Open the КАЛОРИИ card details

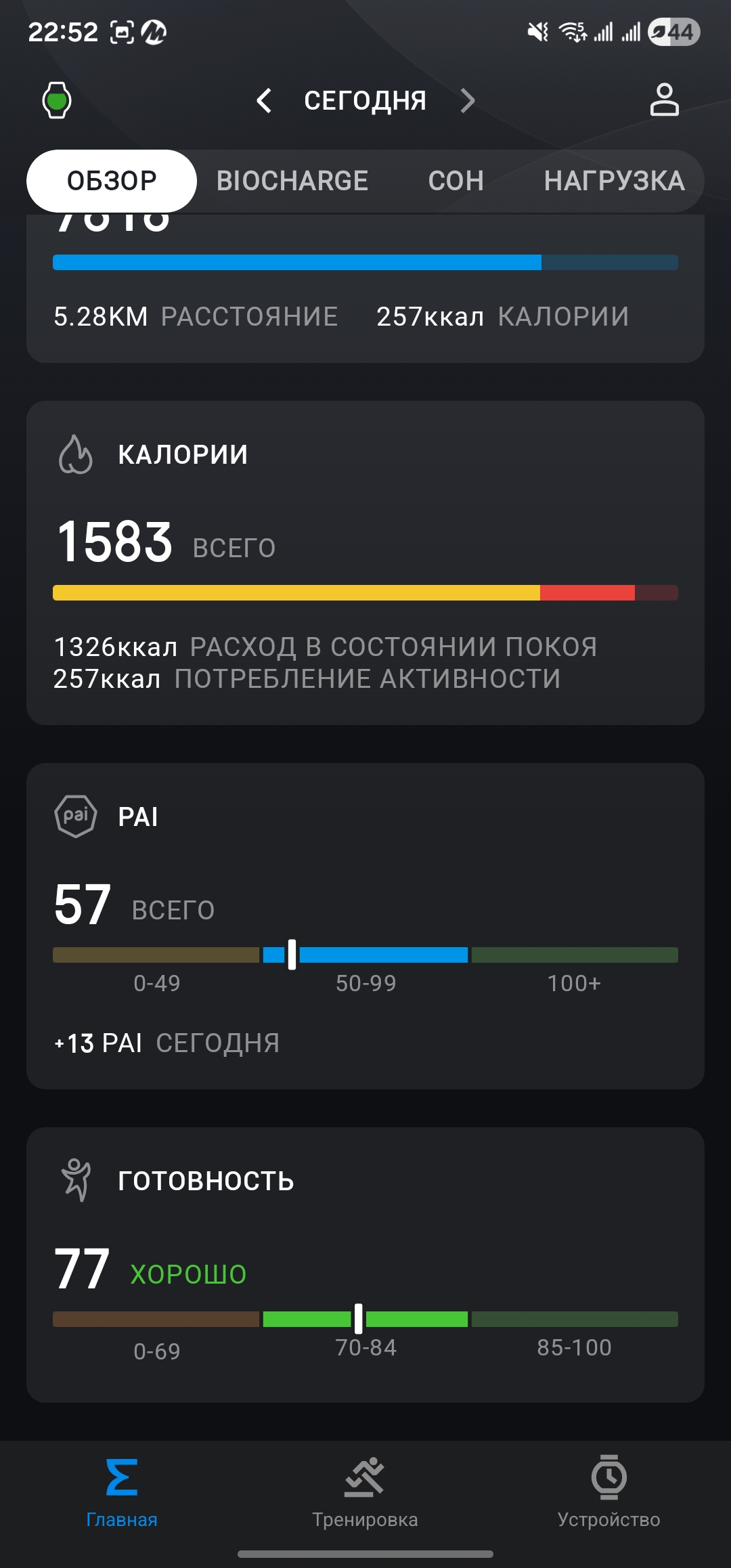pos(365,562)
